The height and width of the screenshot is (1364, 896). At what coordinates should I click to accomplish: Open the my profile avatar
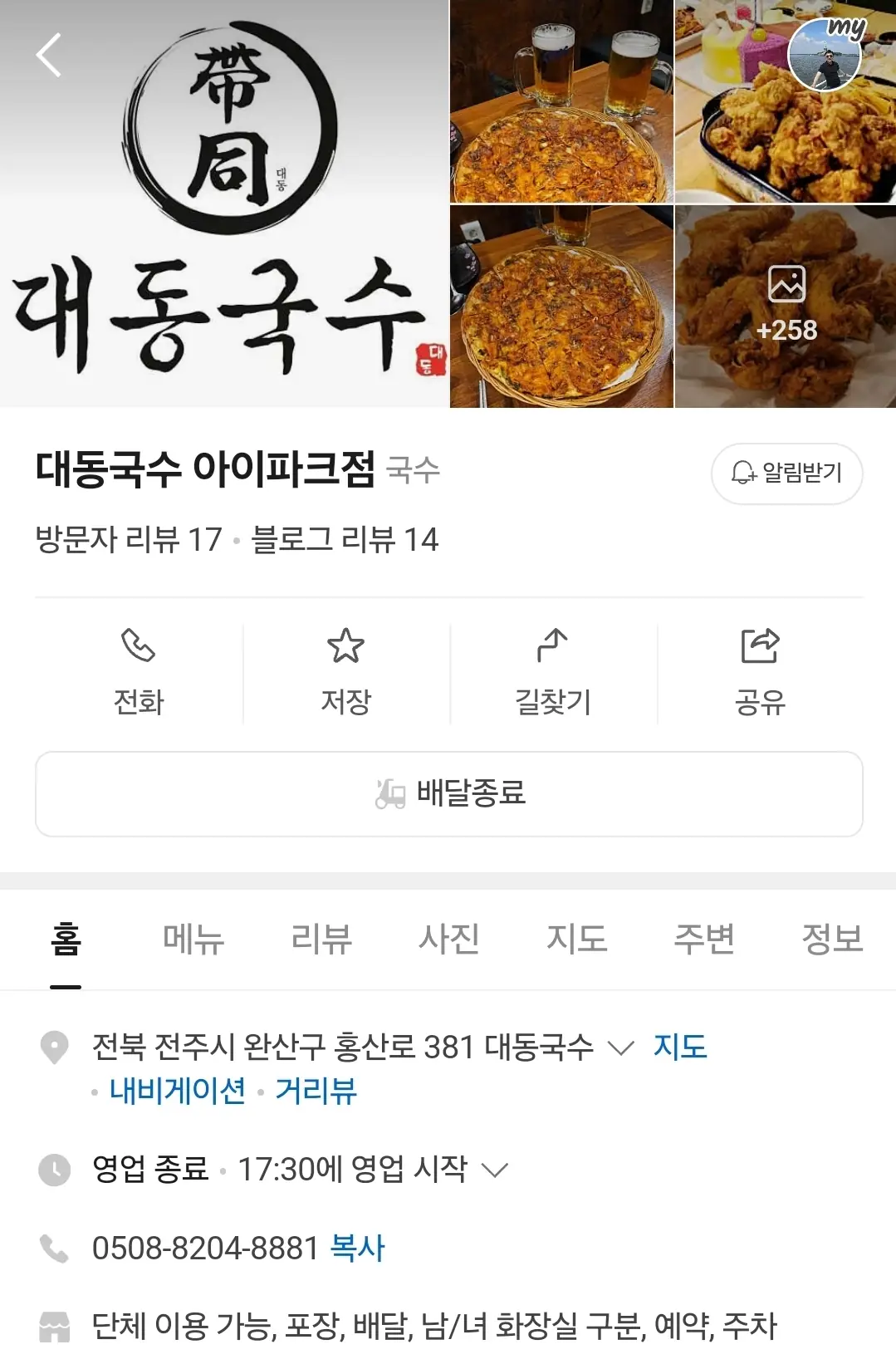point(824,56)
